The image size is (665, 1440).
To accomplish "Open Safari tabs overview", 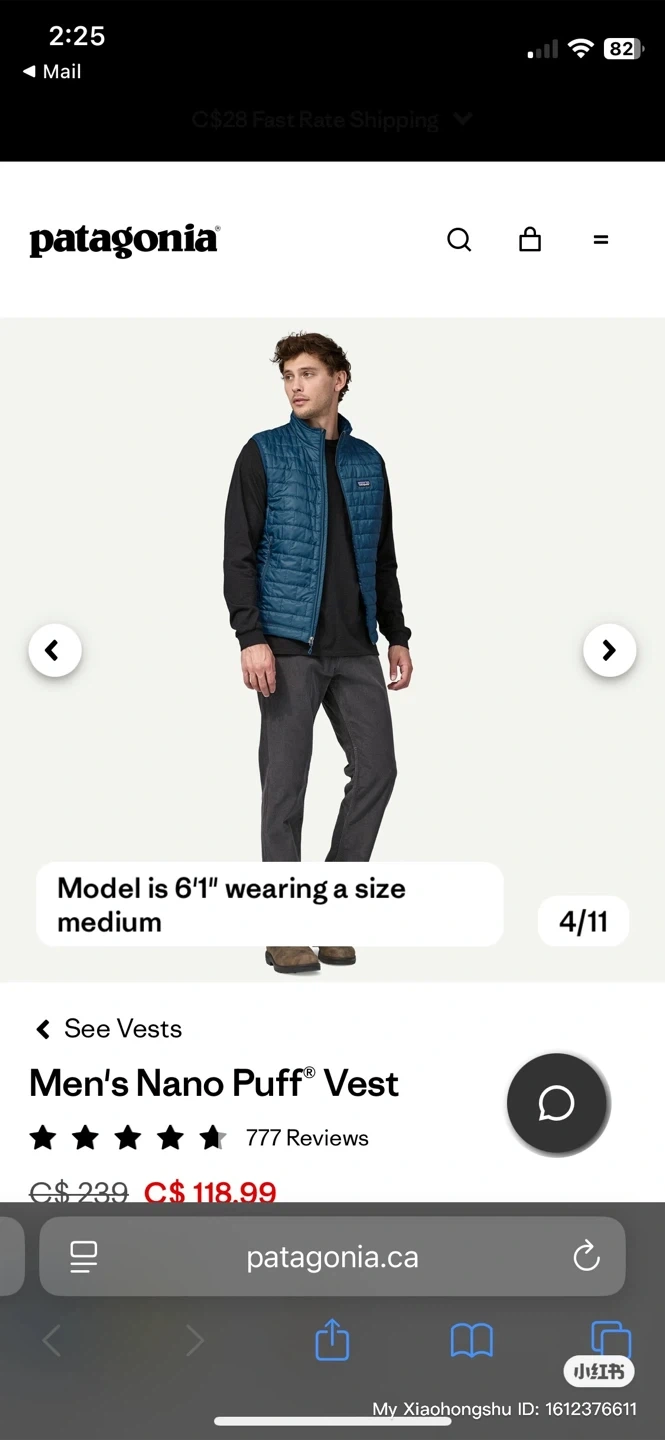I will pos(611,1340).
